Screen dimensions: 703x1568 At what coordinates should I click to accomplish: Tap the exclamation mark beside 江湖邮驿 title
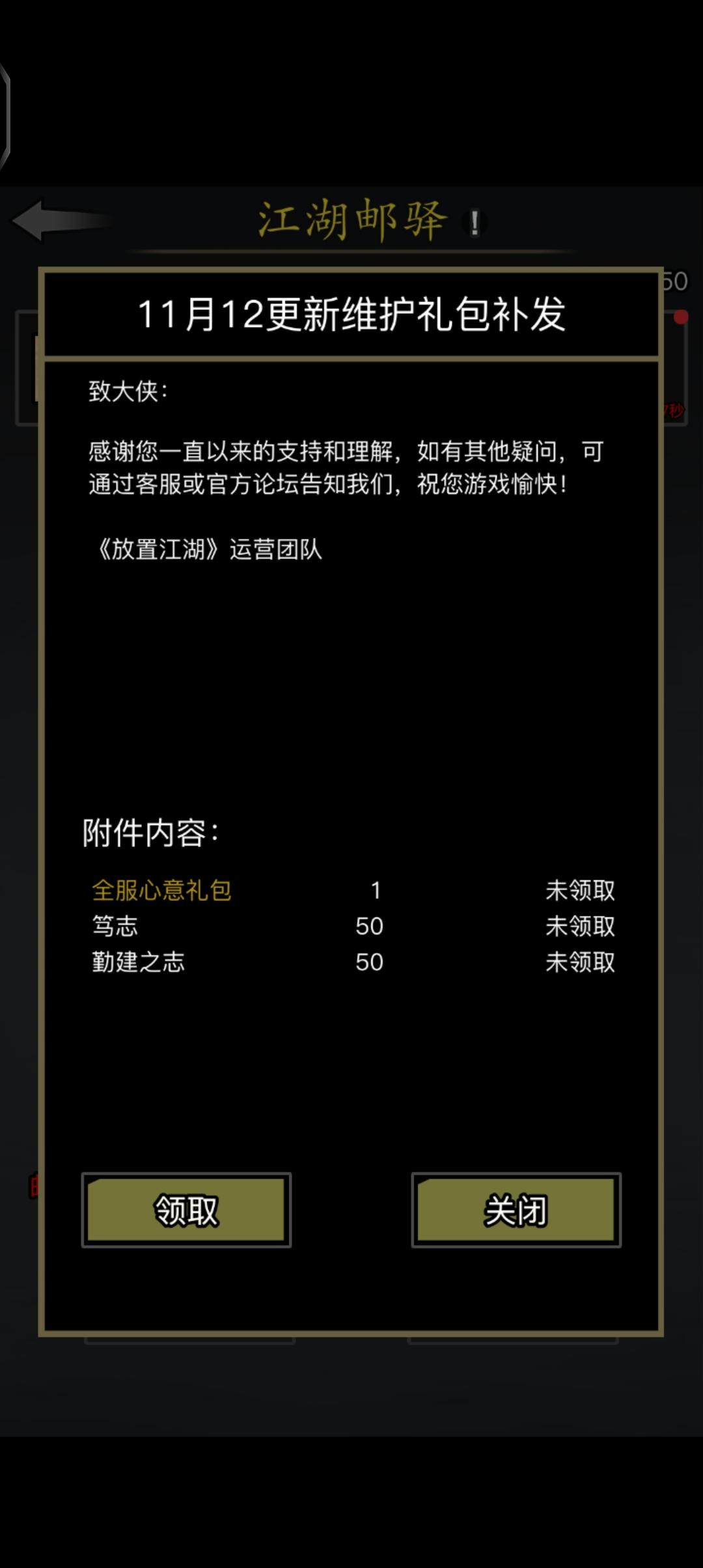pos(476,223)
